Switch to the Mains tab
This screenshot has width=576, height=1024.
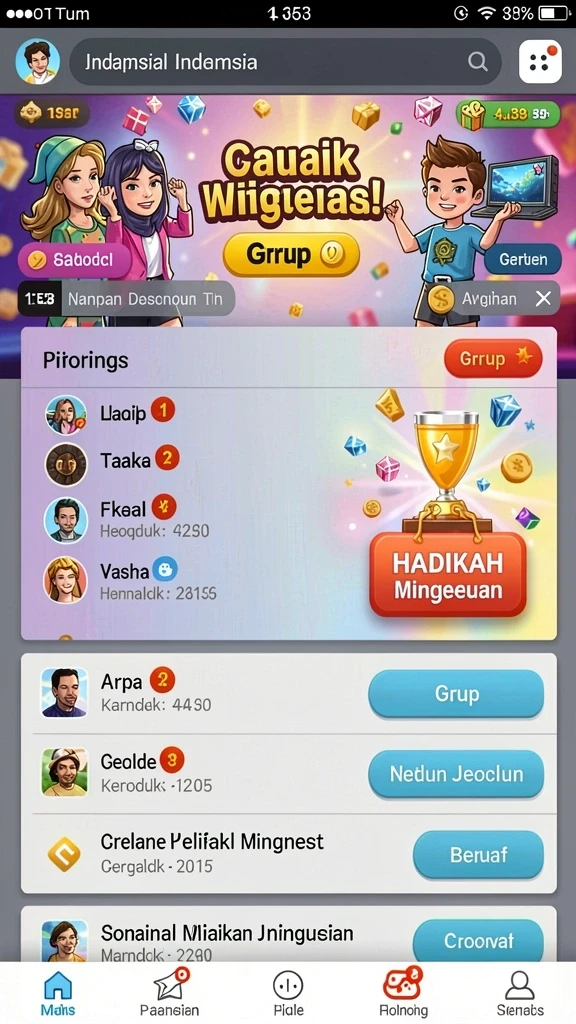coord(57,993)
